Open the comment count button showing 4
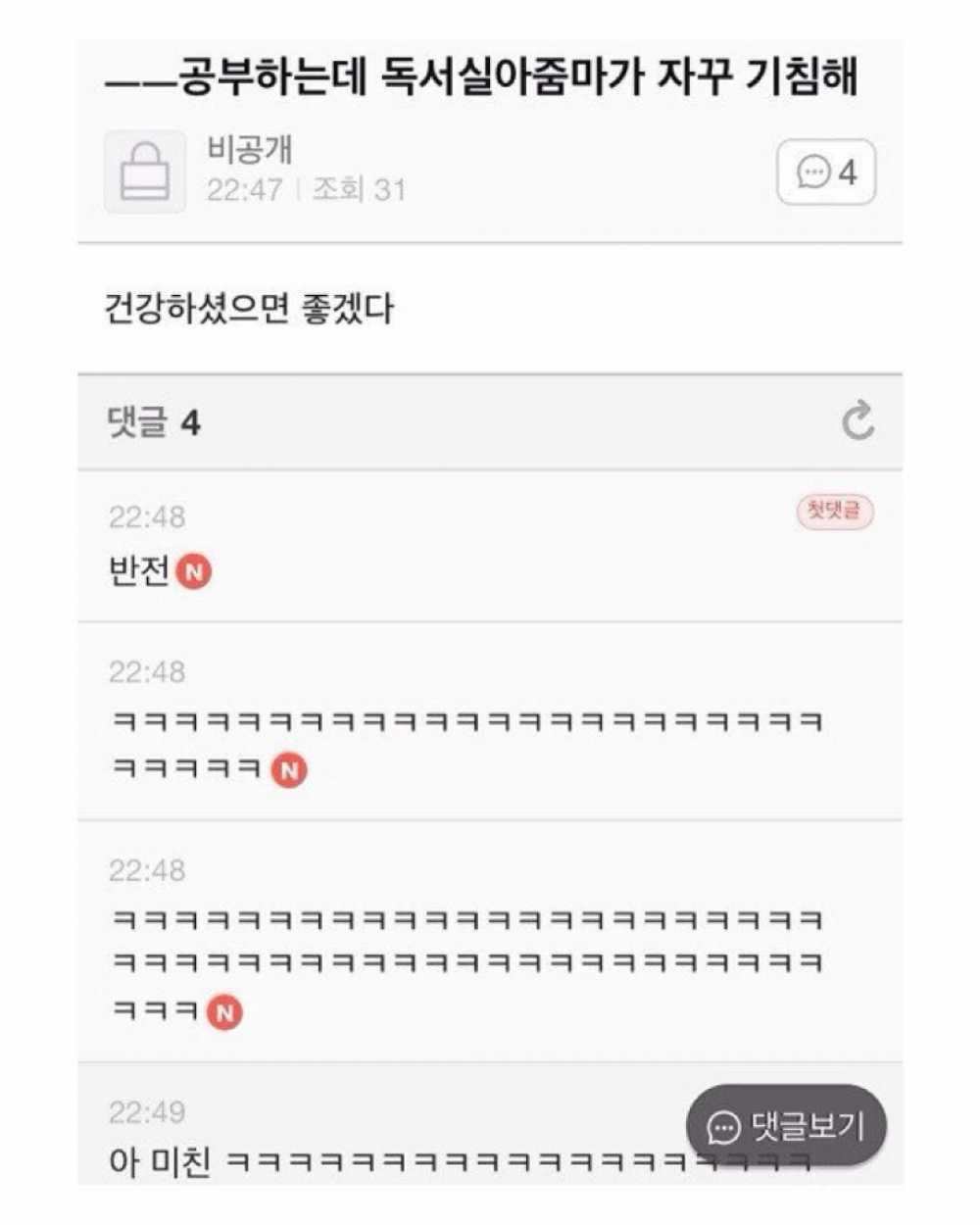Image resolution: width=980 pixels, height=1225 pixels. click(825, 172)
